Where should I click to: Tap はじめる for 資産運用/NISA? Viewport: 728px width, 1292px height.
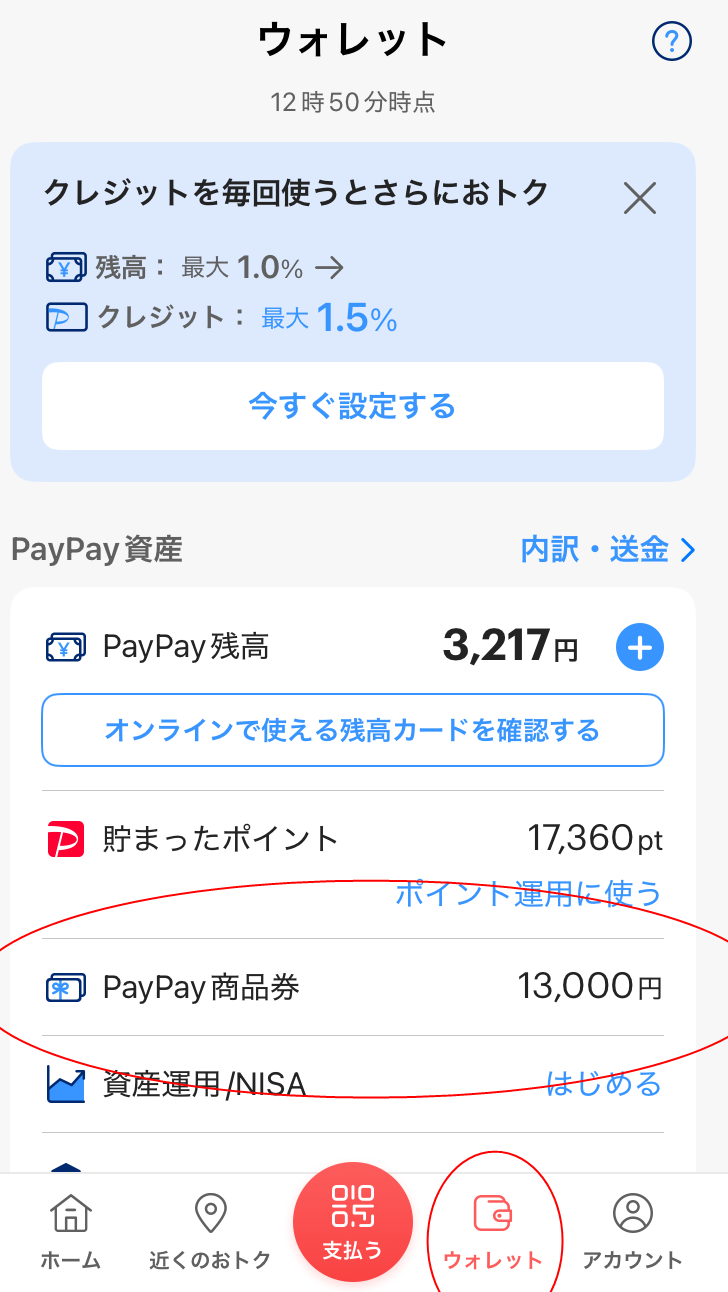click(603, 1083)
